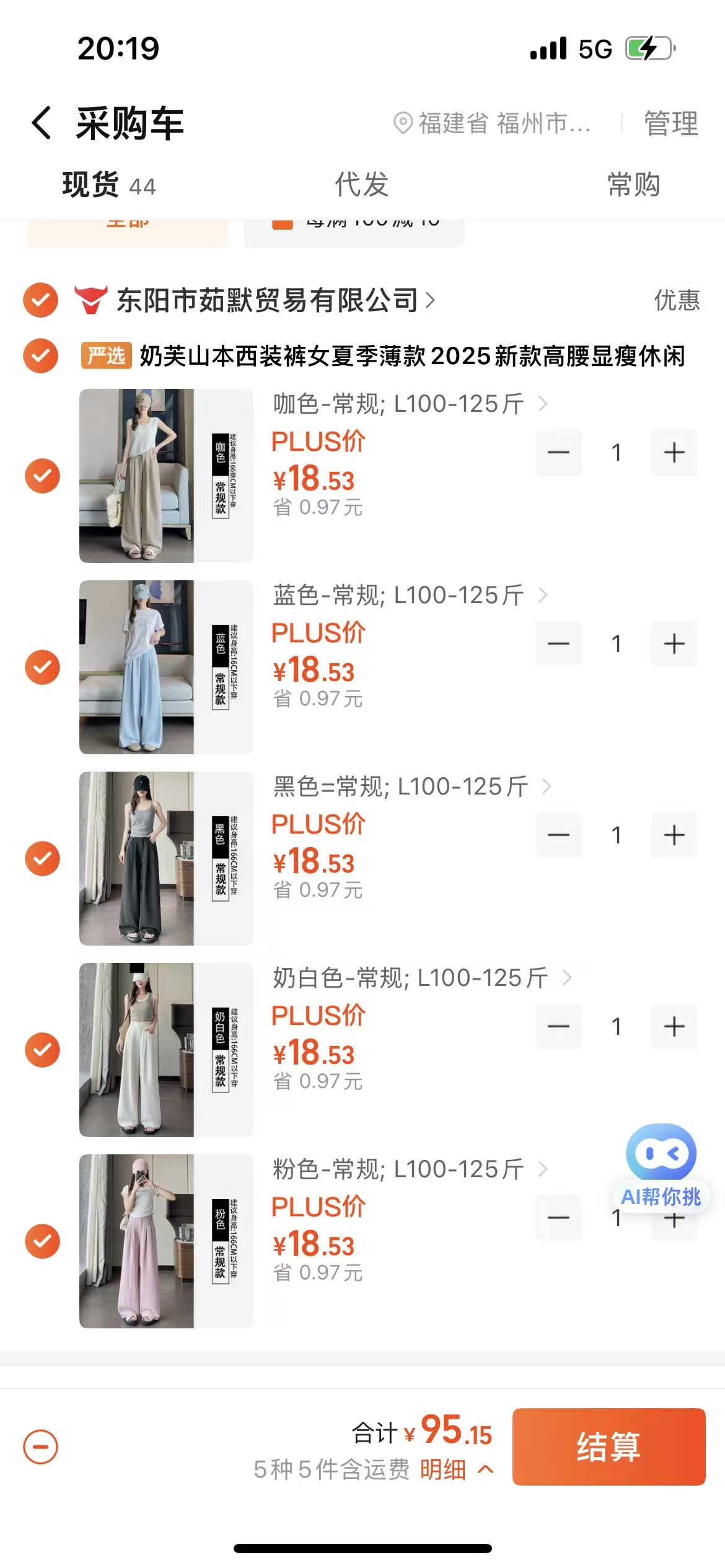Open the 奶白色-常规 product image
The width and height of the screenshot is (725, 1568).
pyautogui.click(x=166, y=1050)
